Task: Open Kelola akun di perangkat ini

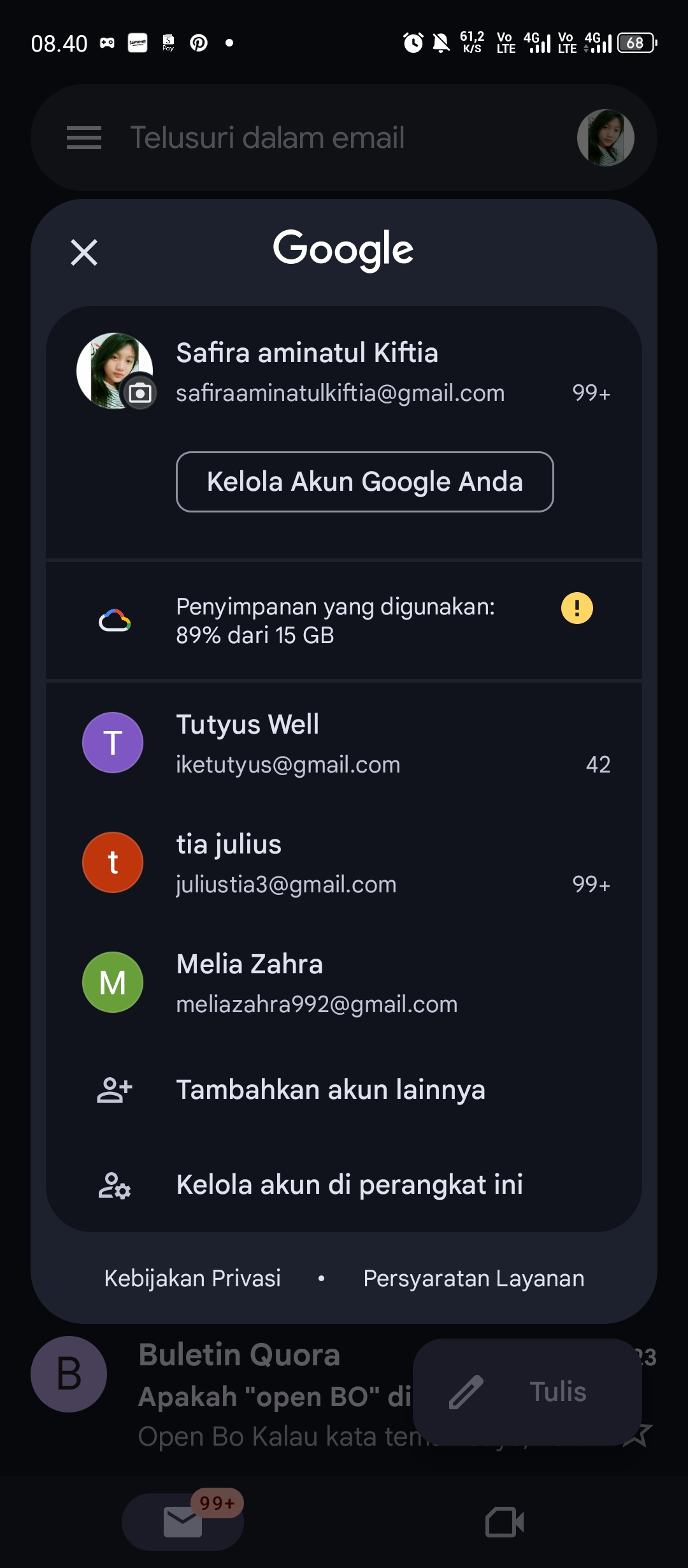Action: [x=344, y=1185]
